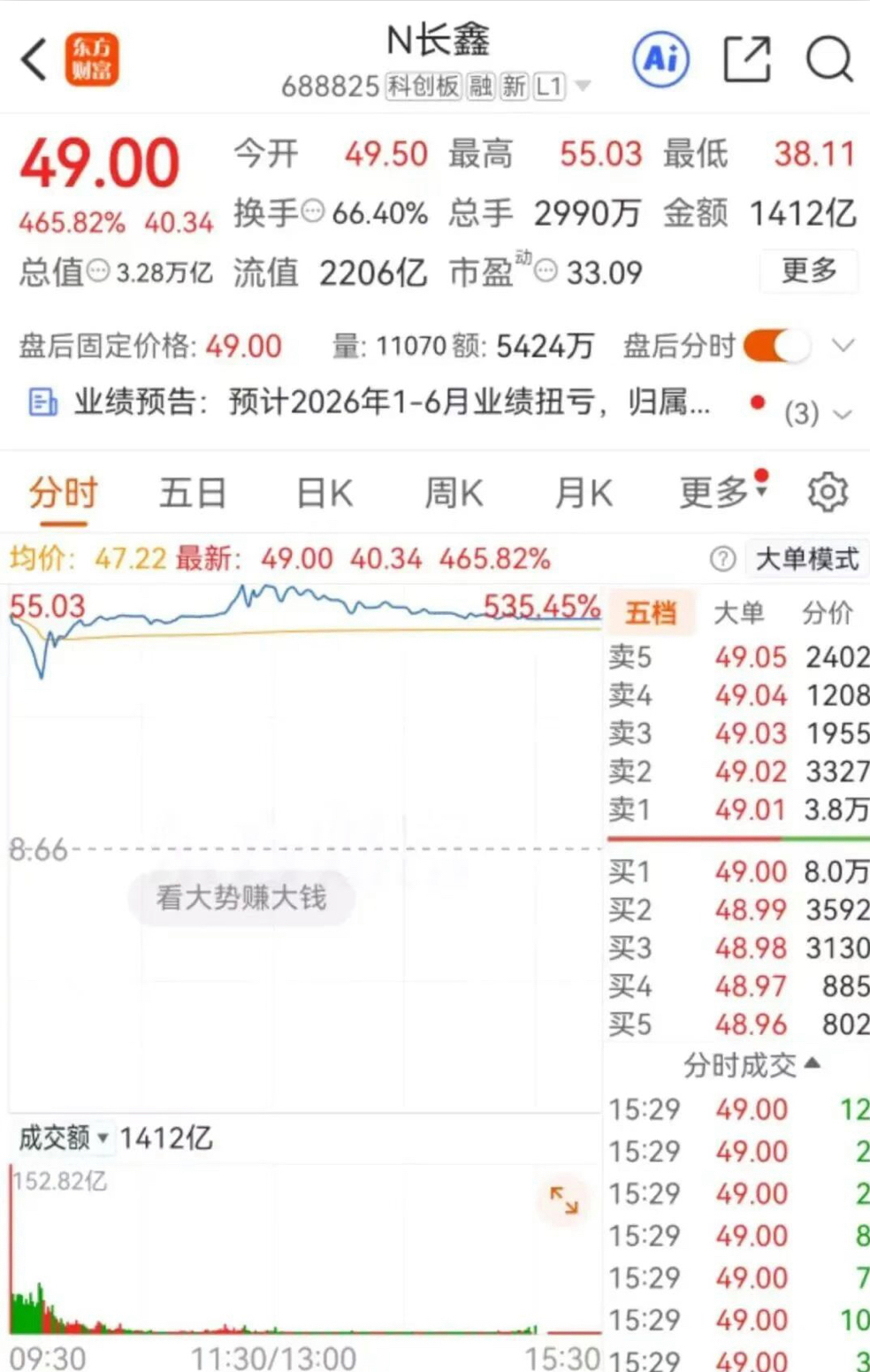Switch to the 周K chart tab
The image size is (870, 1372).
(454, 493)
